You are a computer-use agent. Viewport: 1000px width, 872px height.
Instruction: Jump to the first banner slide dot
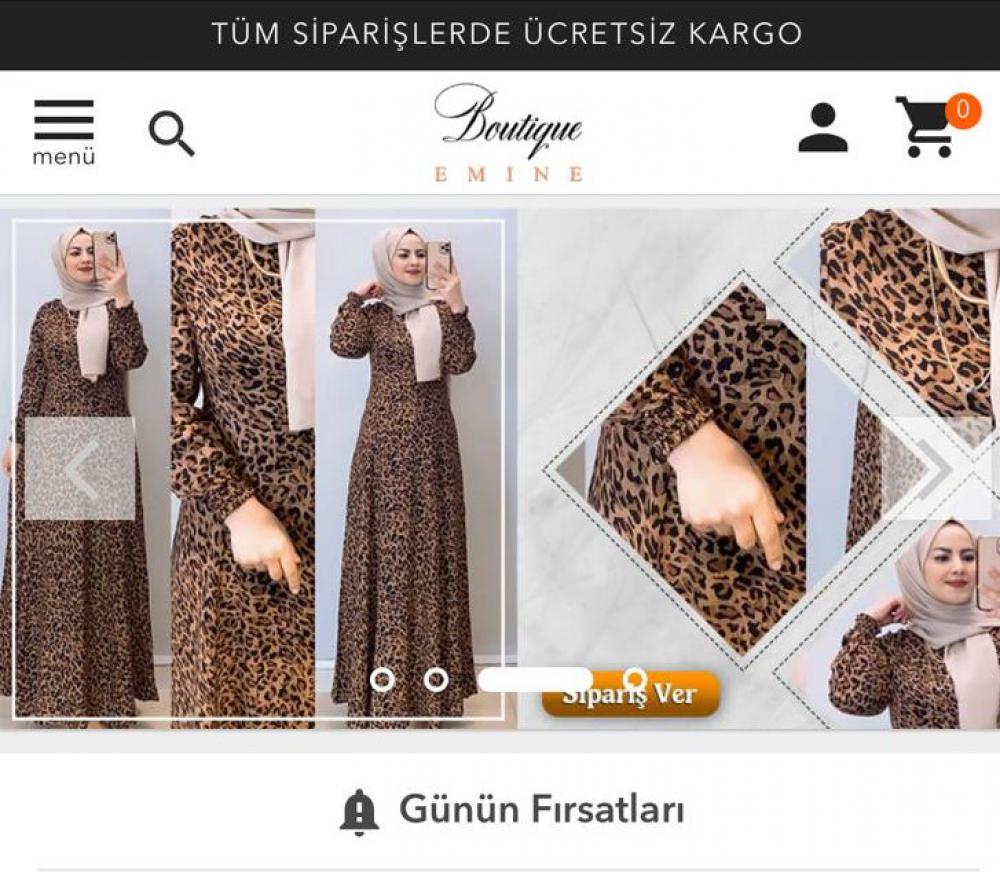[382, 680]
